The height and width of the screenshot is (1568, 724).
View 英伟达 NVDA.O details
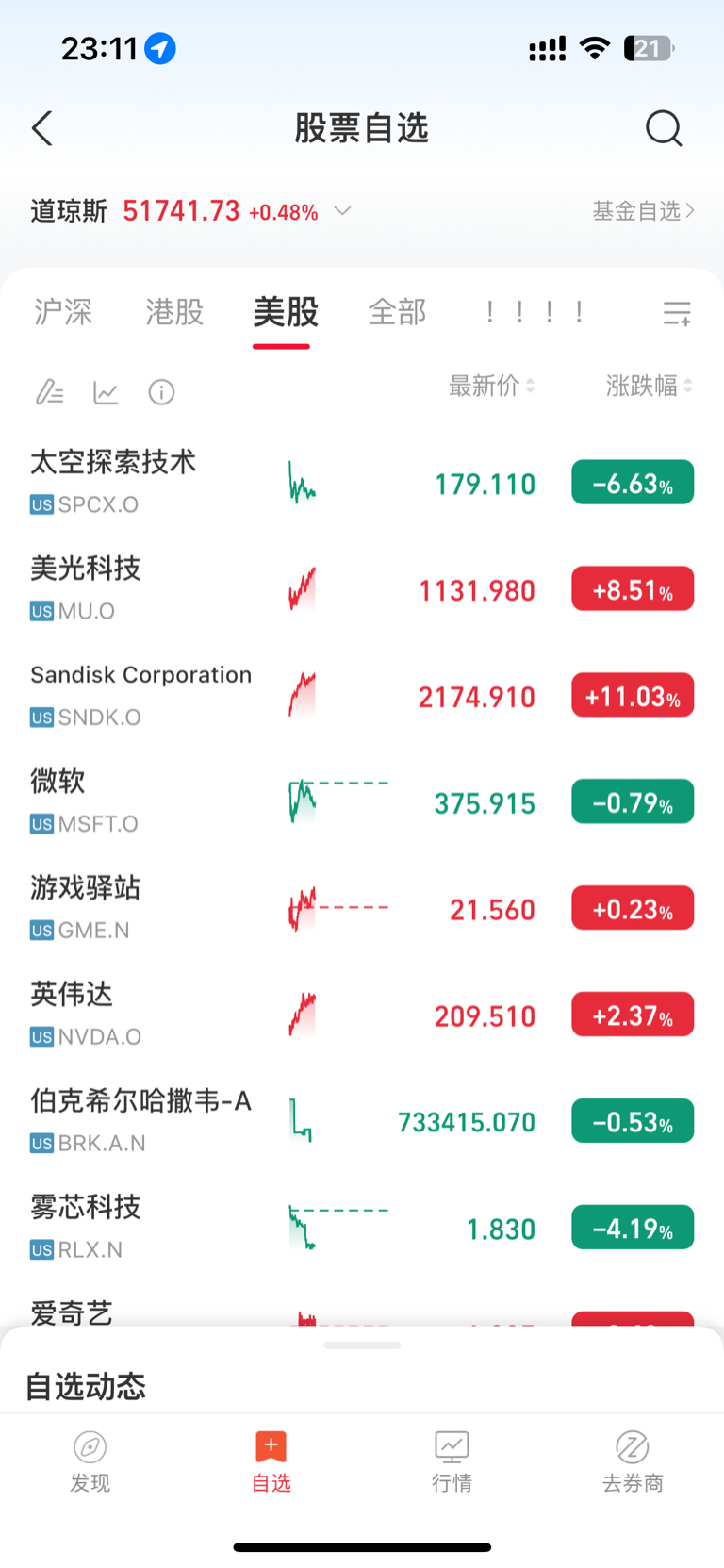(x=362, y=1015)
